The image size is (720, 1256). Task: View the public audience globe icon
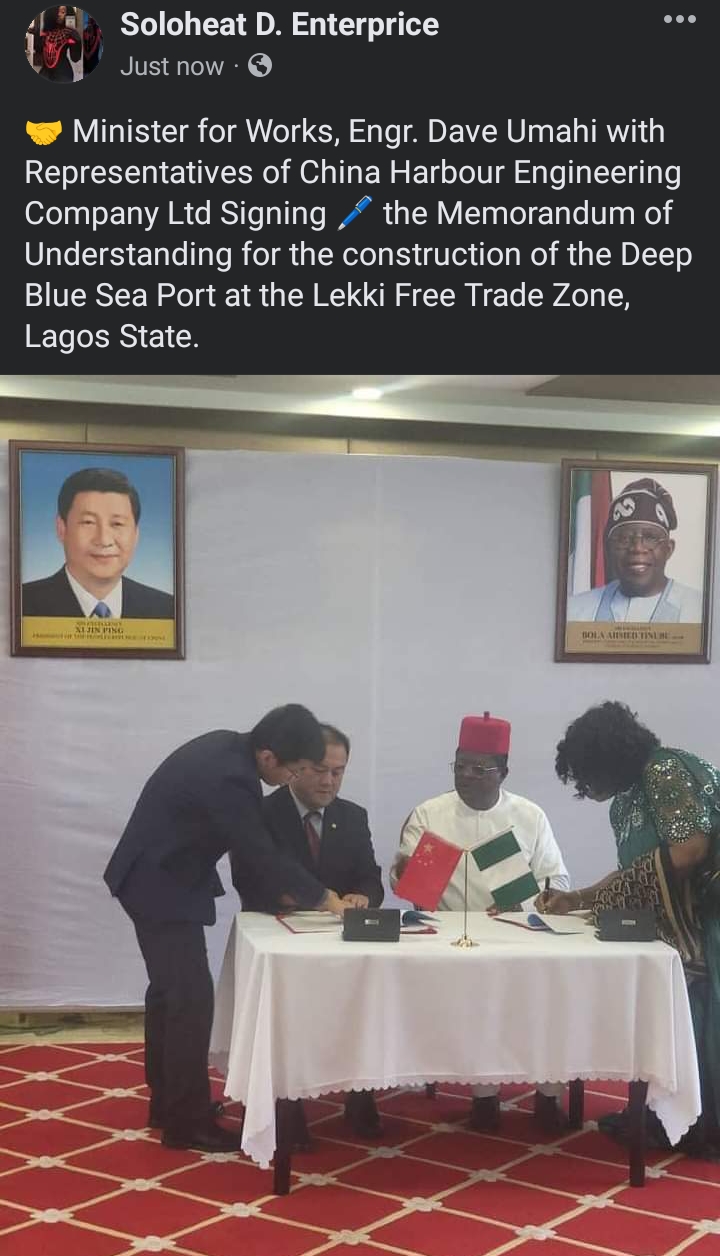coord(259,66)
